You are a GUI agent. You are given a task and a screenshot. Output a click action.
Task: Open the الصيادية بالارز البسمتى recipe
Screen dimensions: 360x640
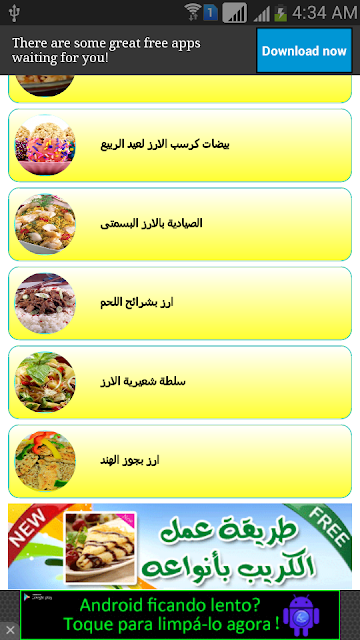[180, 224]
